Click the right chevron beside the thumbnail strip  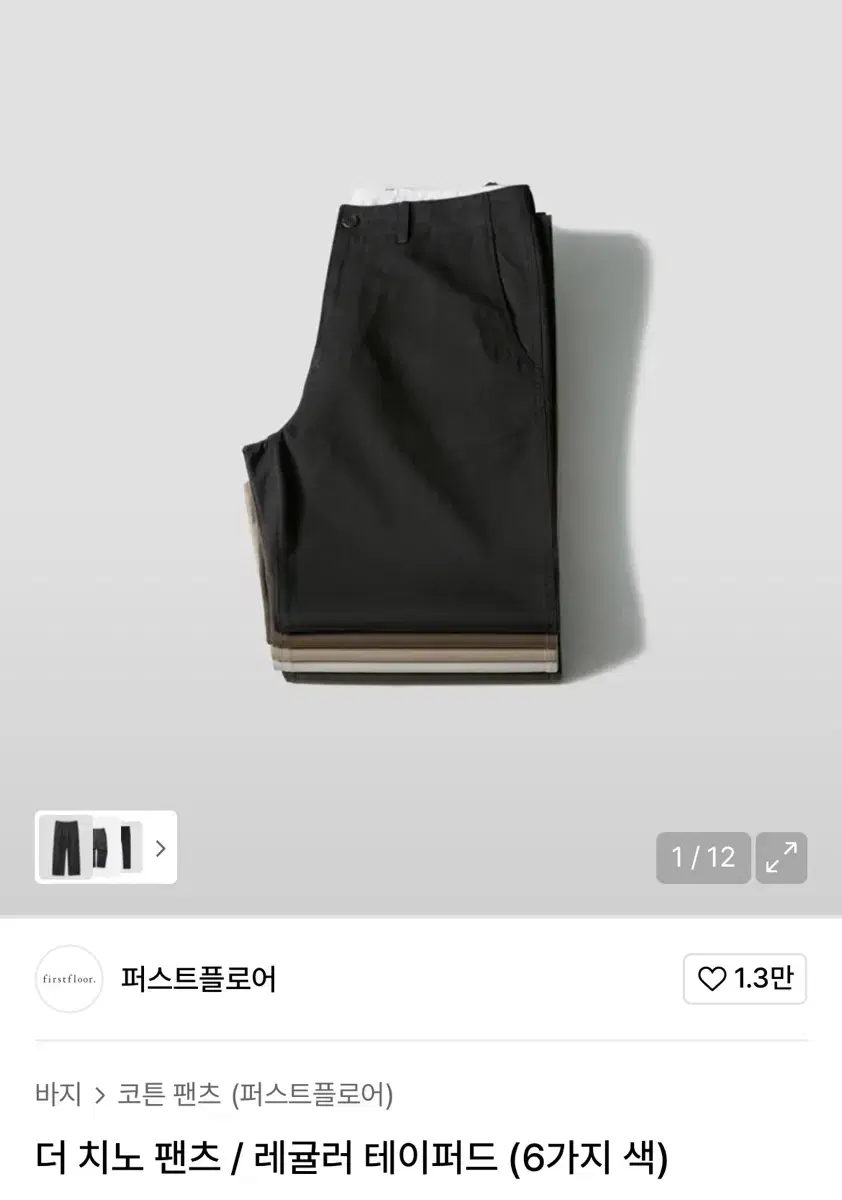(160, 847)
